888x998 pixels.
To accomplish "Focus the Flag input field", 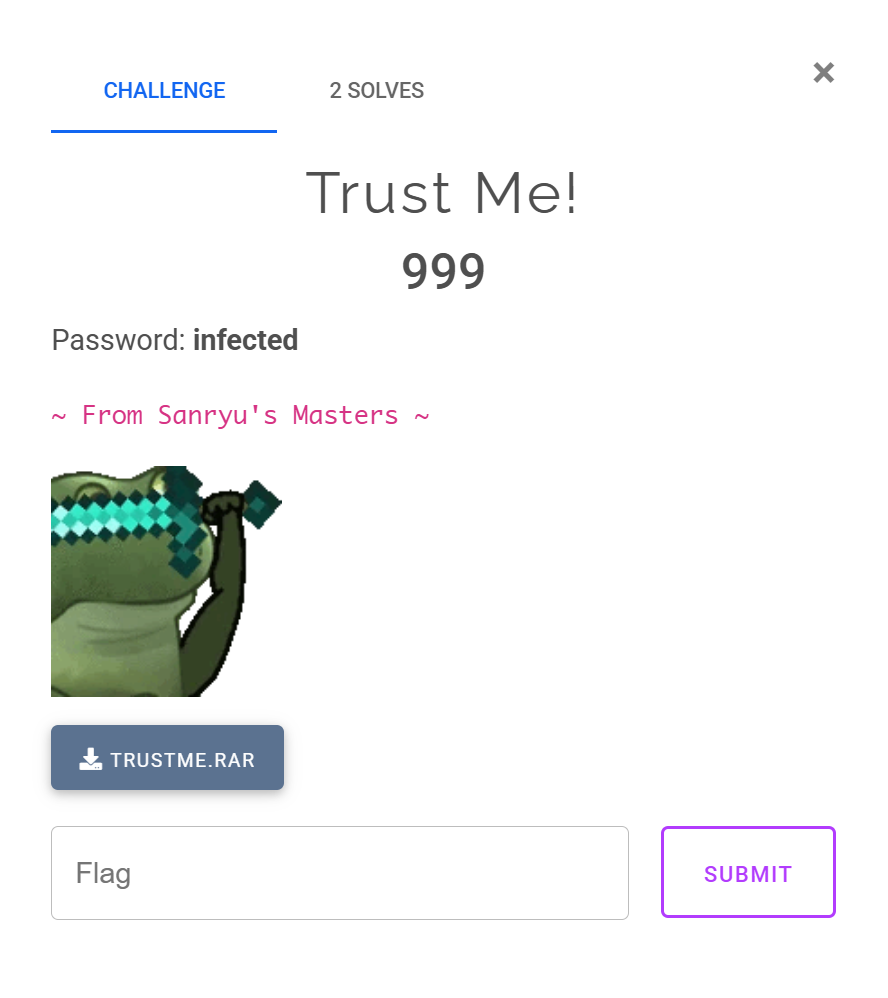I will 340,873.
